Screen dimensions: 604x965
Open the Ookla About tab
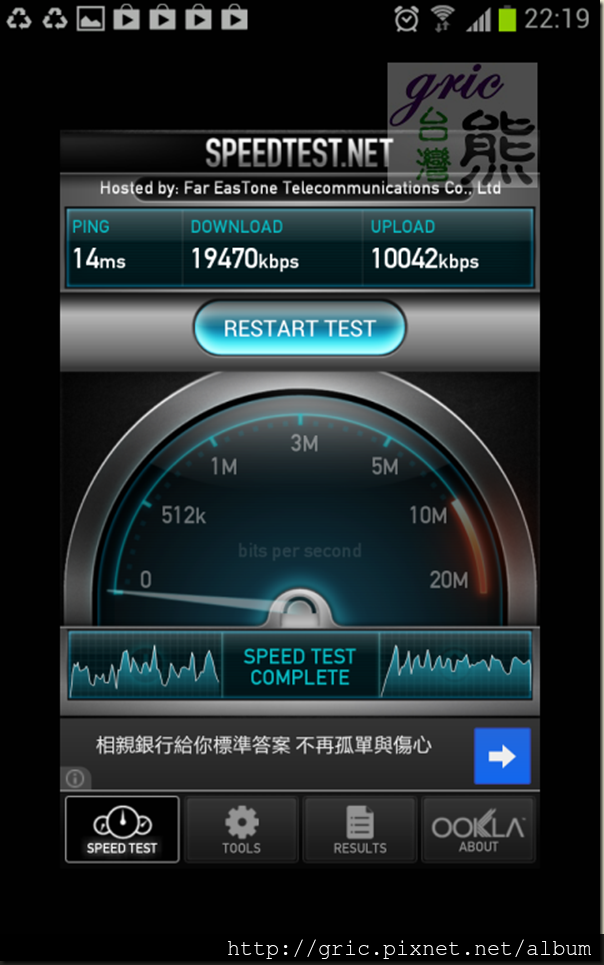[x=478, y=829]
